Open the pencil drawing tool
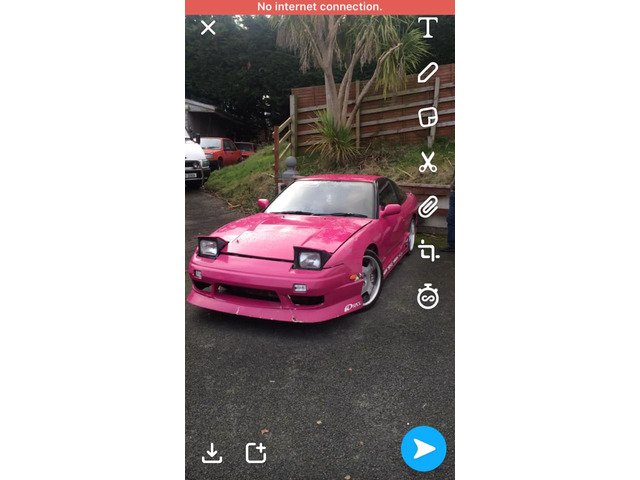 pos(428,72)
